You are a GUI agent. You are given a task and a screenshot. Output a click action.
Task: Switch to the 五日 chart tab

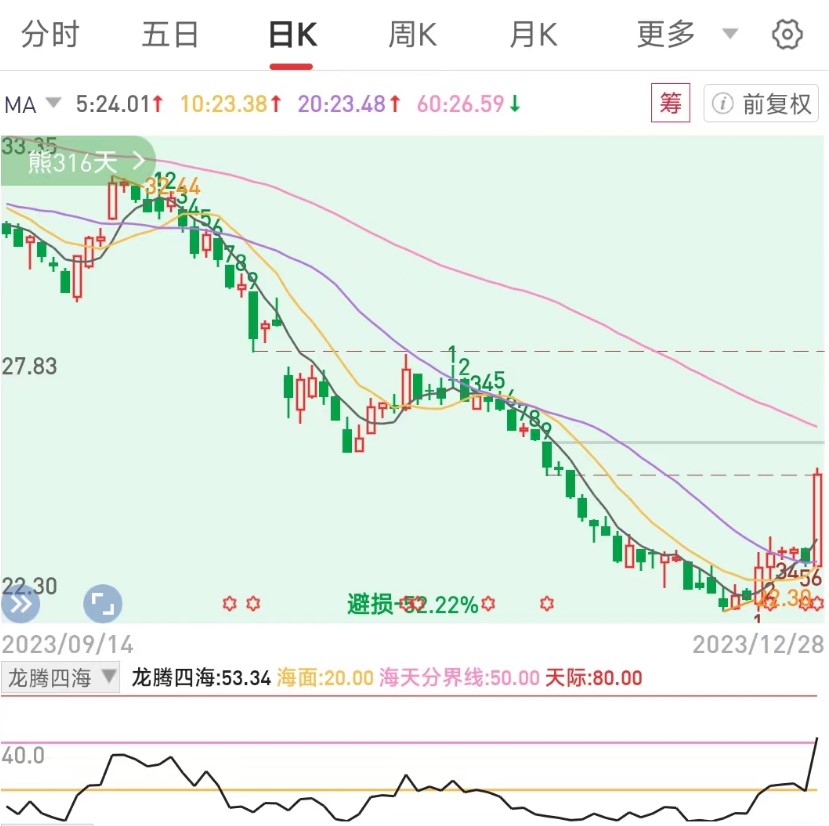(170, 36)
